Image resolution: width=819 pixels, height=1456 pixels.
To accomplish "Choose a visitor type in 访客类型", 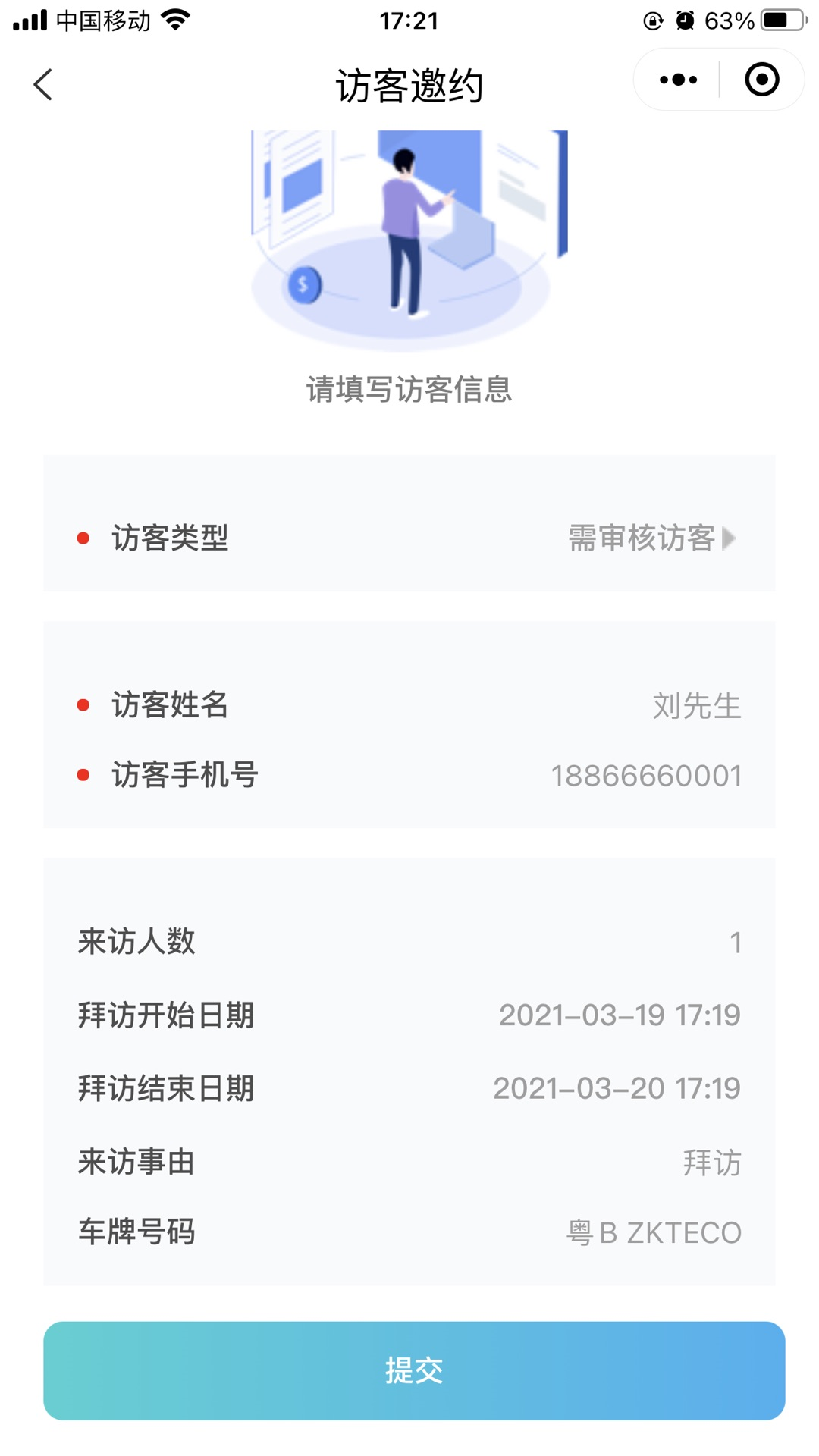I will 651,538.
